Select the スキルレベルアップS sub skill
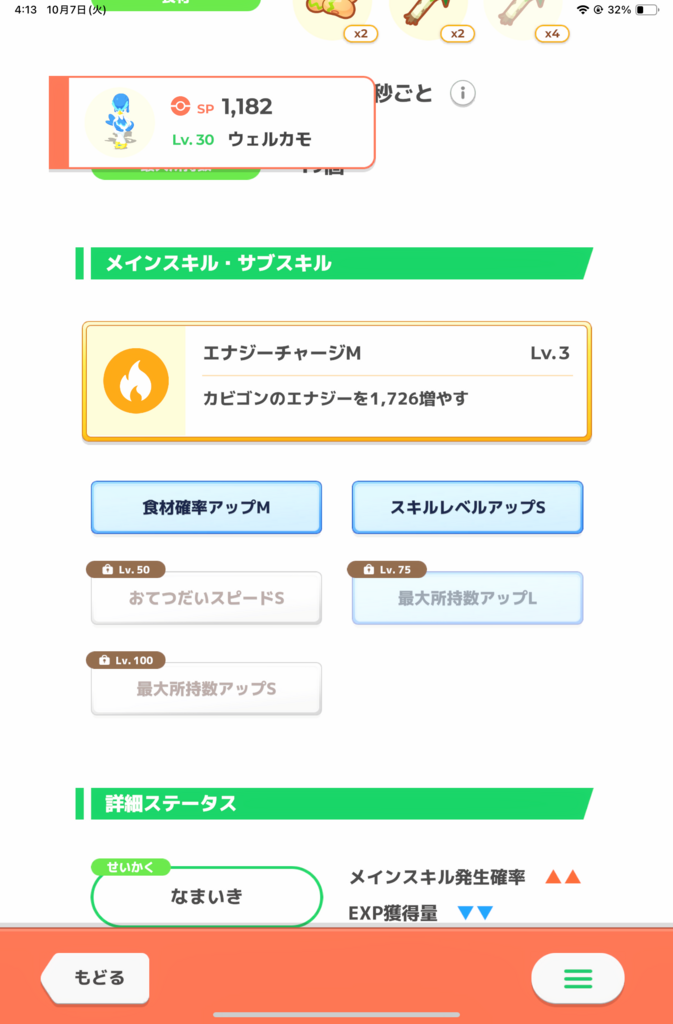This screenshot has width=673, height=1024. pyautogui.click(x=467, y=508)
